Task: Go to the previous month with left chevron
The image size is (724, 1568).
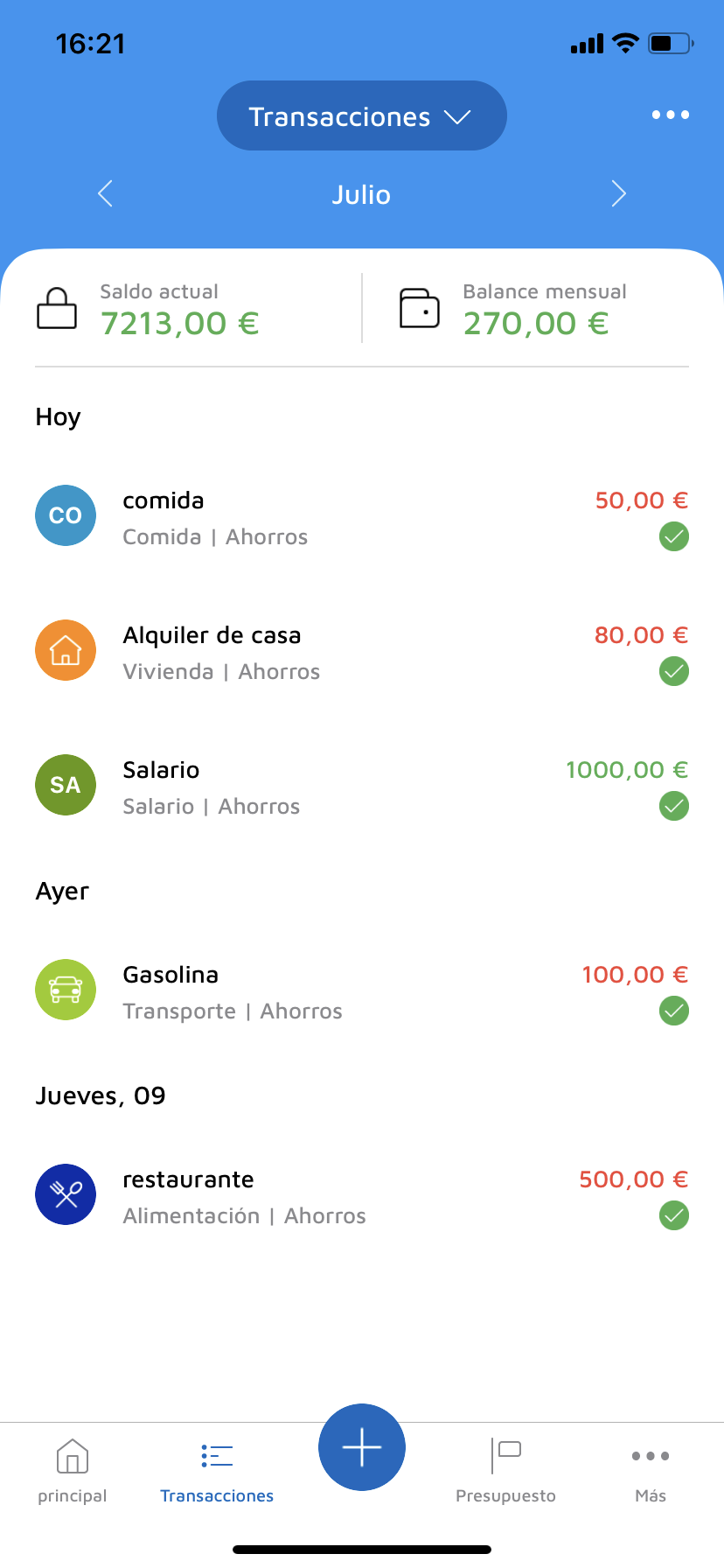Action: [x=105, y=193]
